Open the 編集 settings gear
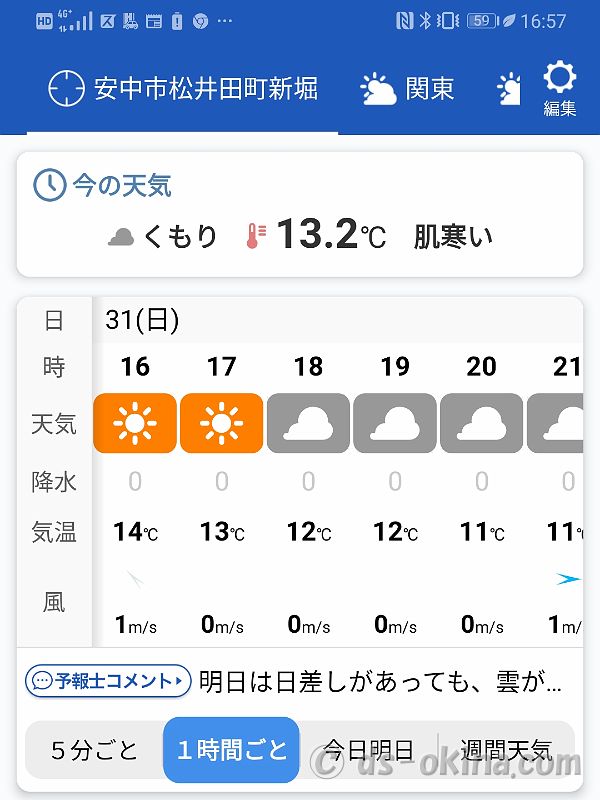The image size is (600, 800). 560,88
